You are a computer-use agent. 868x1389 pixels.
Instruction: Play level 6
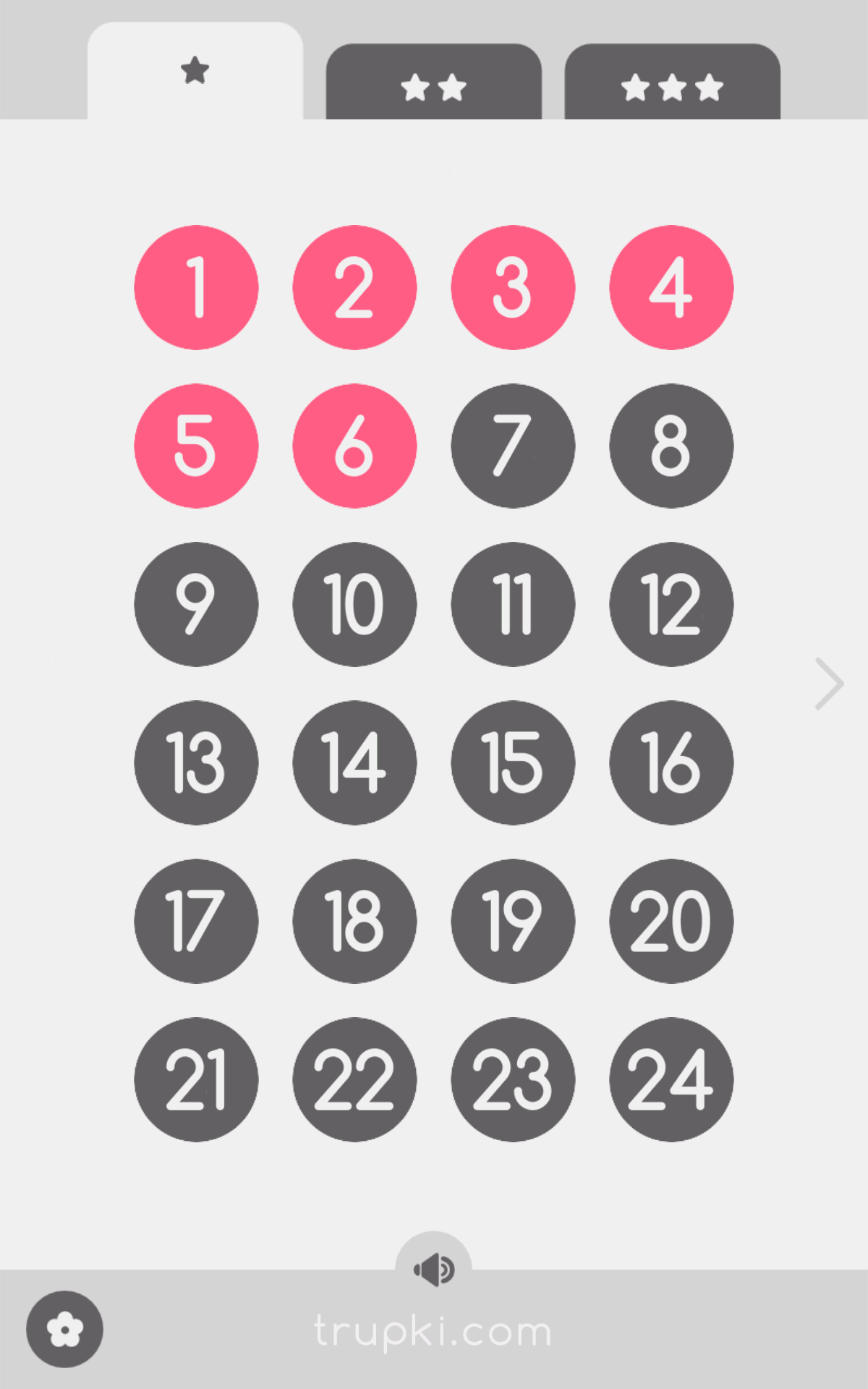(354, 446)
